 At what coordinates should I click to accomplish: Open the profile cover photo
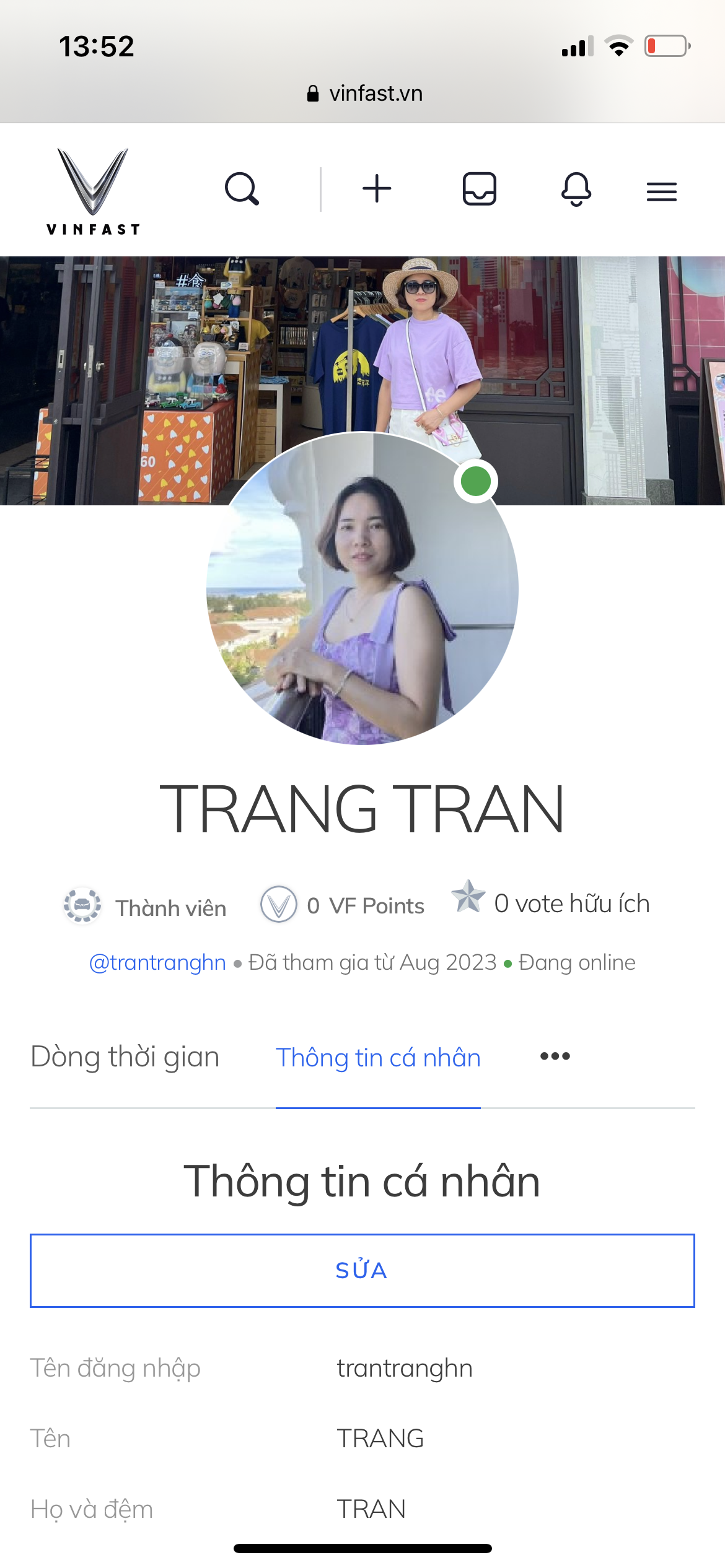click(x=112, y=372)
